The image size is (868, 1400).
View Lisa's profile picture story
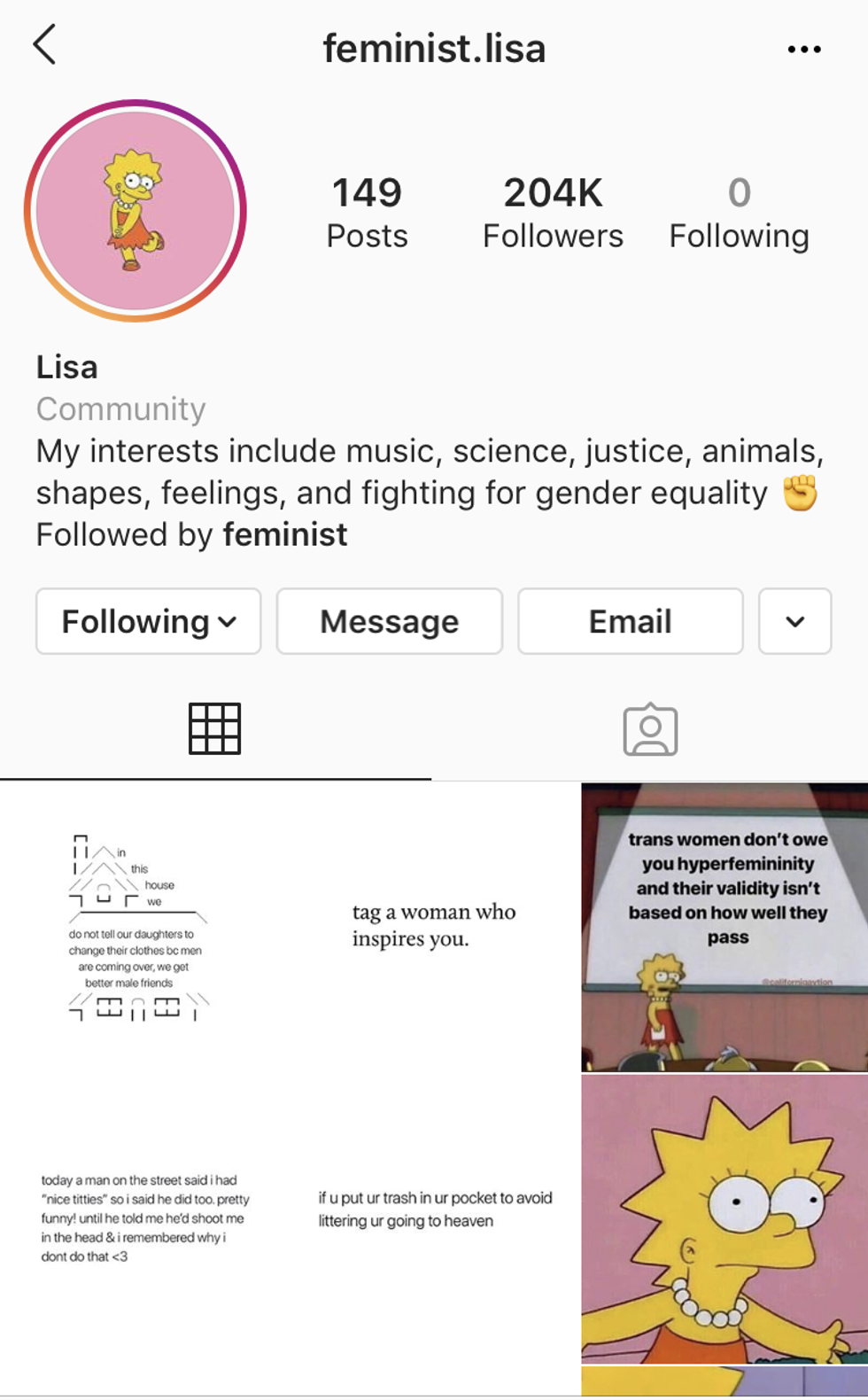136,211
